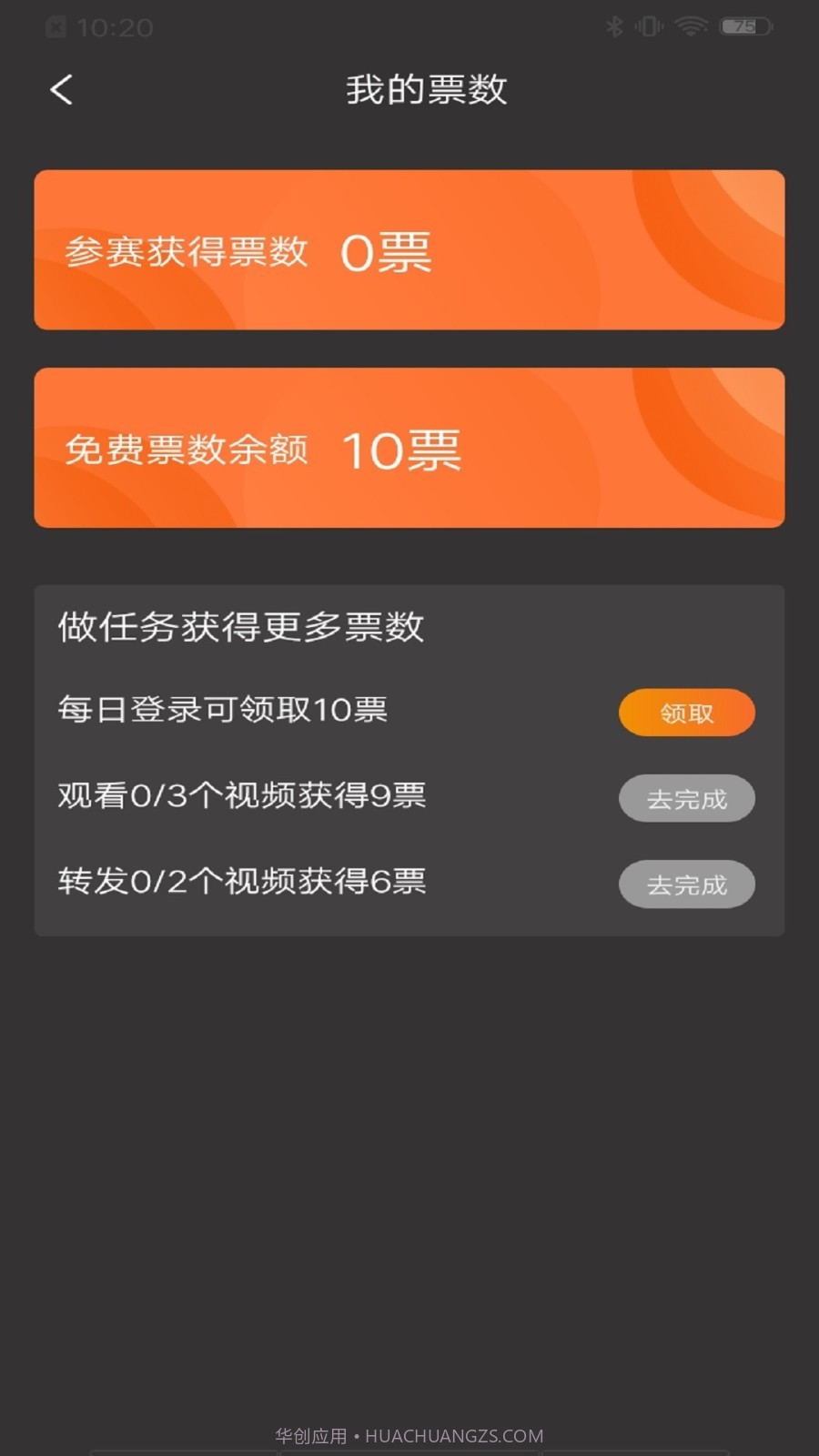Tap the 免费票数余额 10票 card

[x=409, y=447]
